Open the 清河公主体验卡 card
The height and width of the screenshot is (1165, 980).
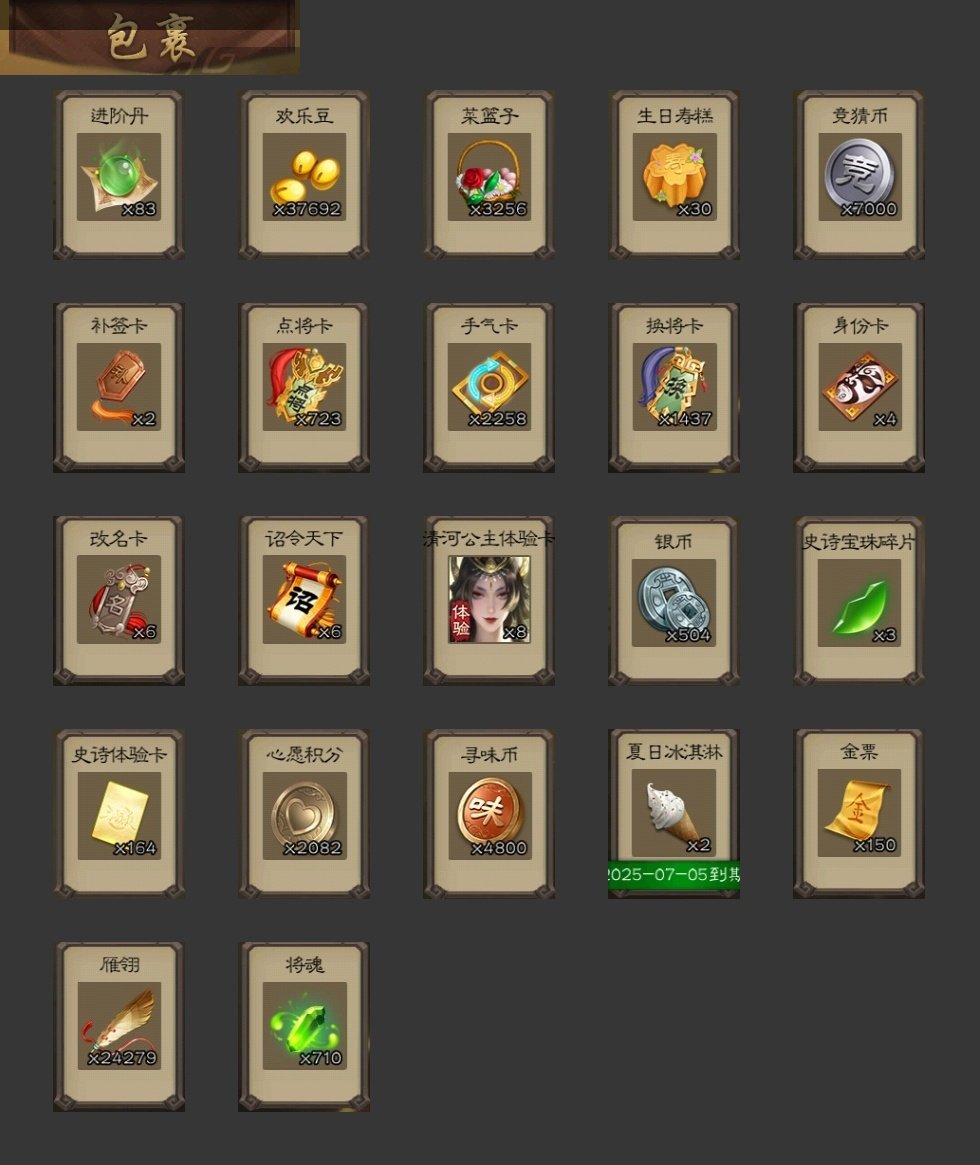pyautogui.click(x=489, y=600)
